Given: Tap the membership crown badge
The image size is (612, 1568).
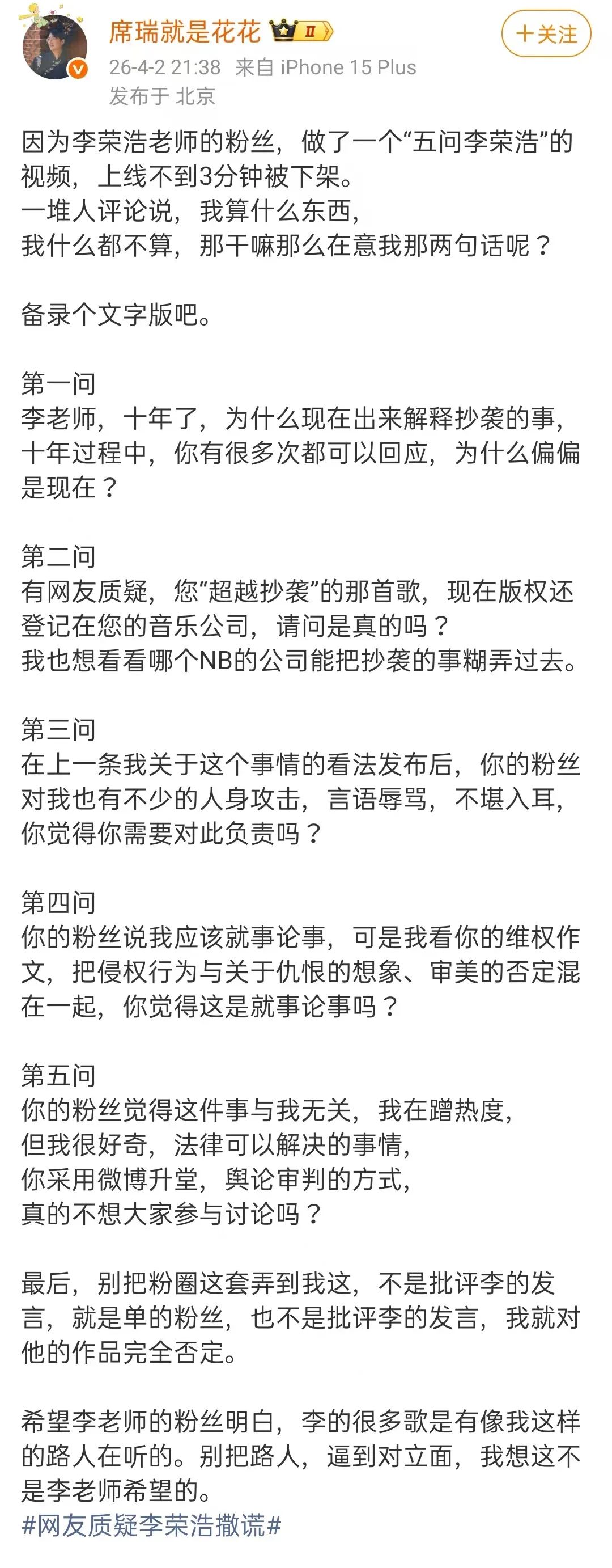Looking at the screenshot, I should (301, 31).
